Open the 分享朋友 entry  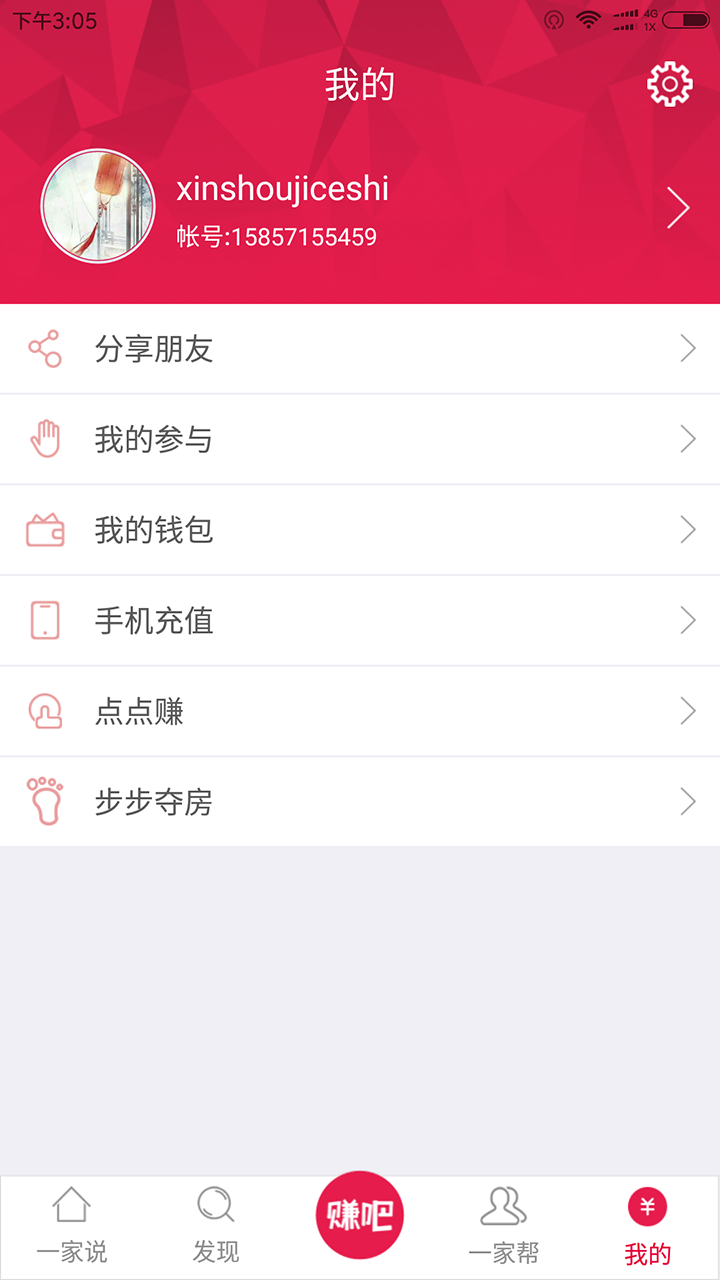click(x=360, y=348)
